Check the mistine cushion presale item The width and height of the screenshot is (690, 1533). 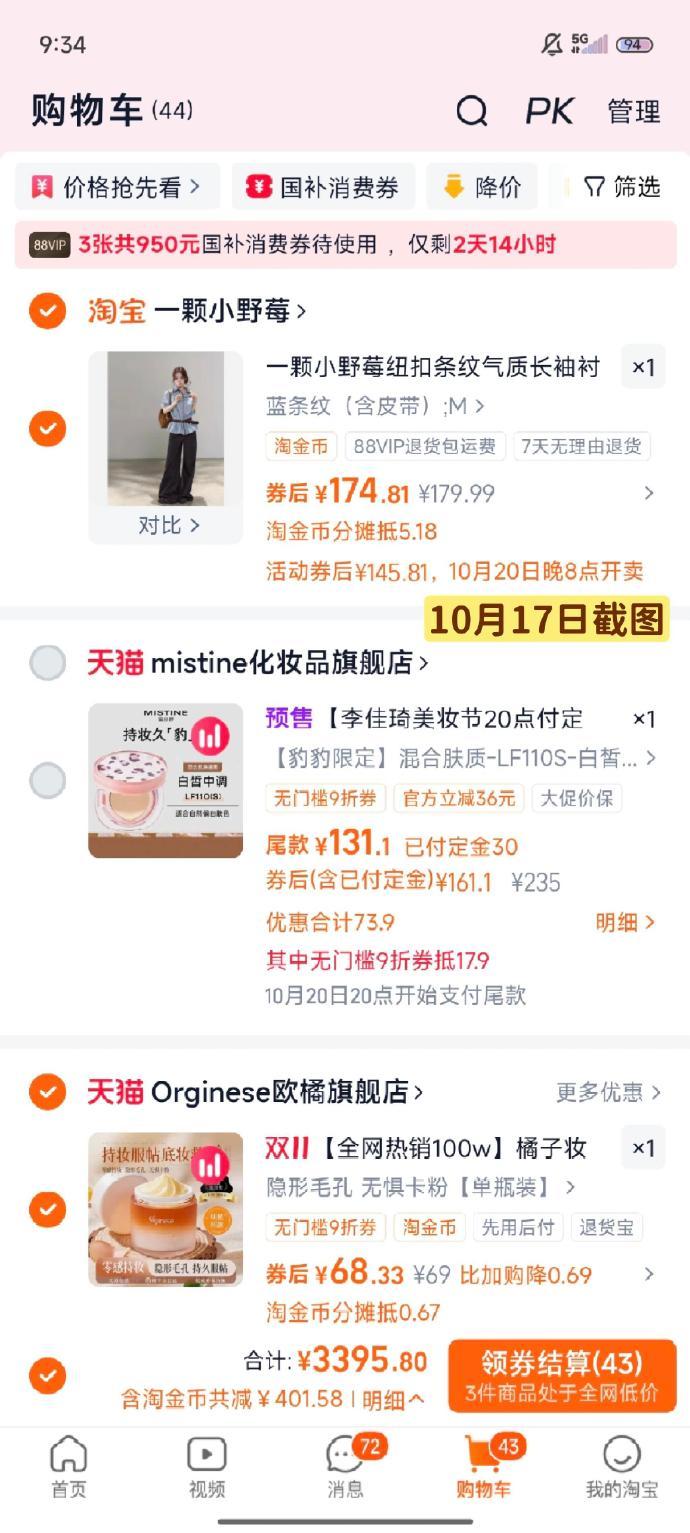(47, 780)
